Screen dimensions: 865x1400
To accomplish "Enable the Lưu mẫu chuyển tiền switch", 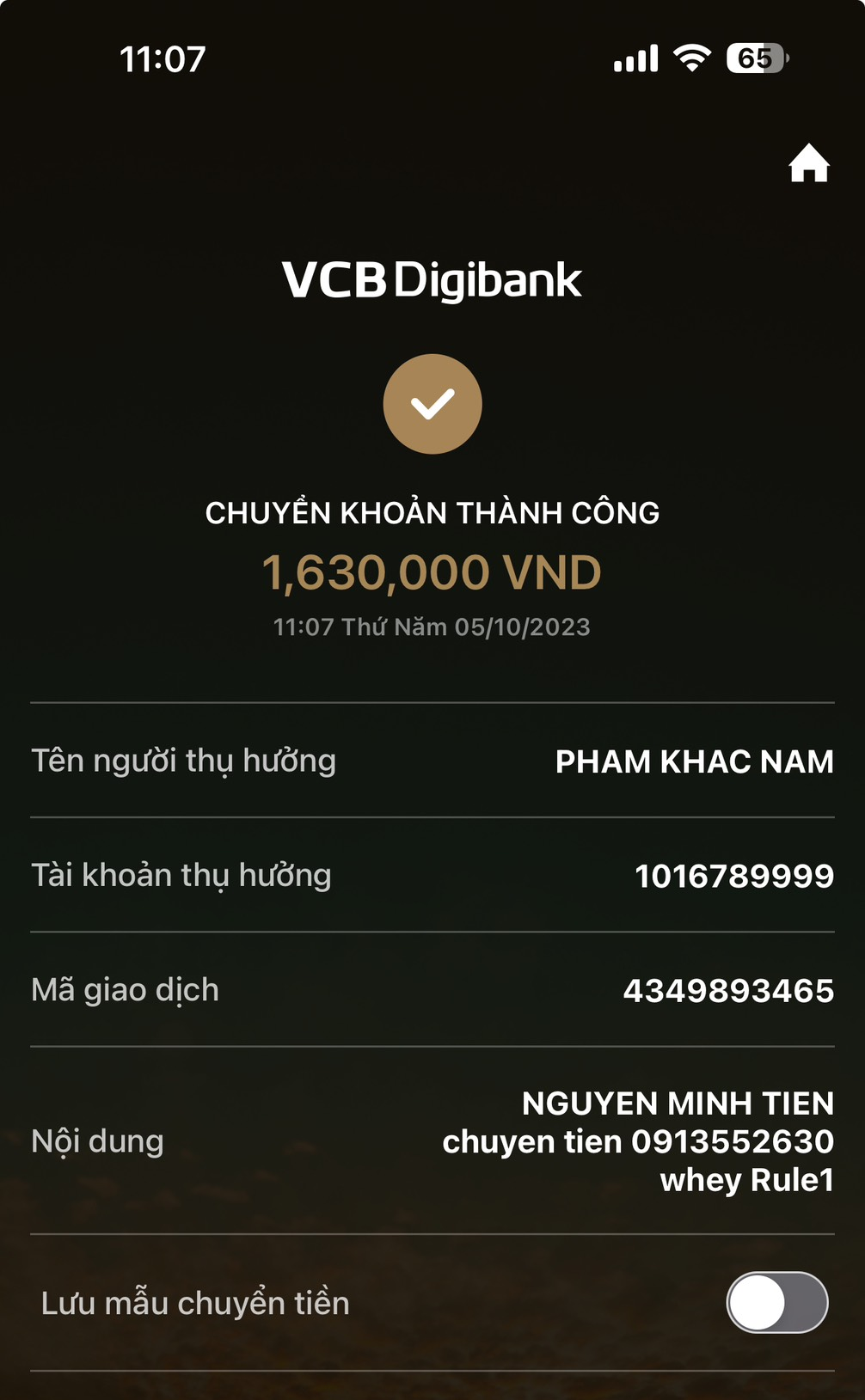I will [777, 1302].
